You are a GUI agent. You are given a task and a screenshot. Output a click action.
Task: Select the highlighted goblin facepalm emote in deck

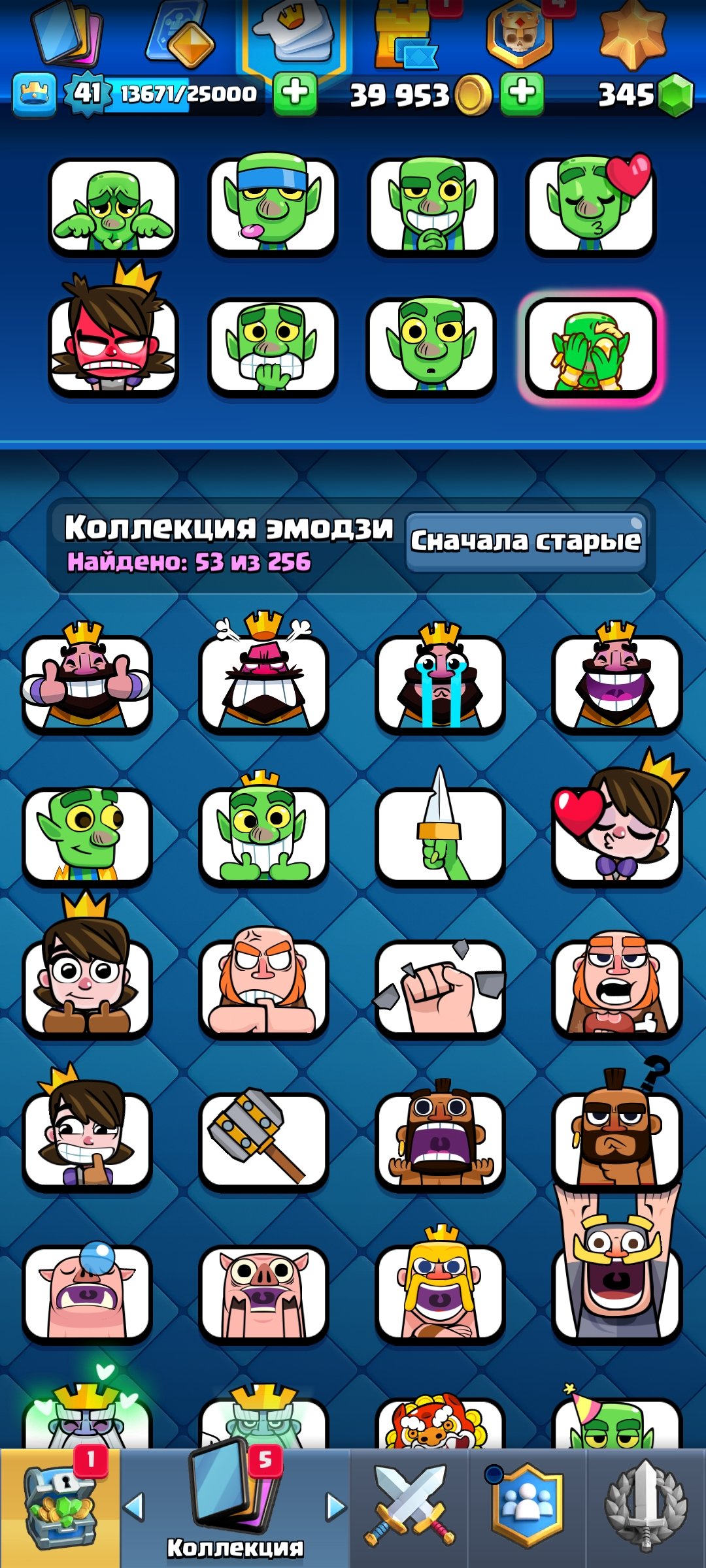click(590, 347)
